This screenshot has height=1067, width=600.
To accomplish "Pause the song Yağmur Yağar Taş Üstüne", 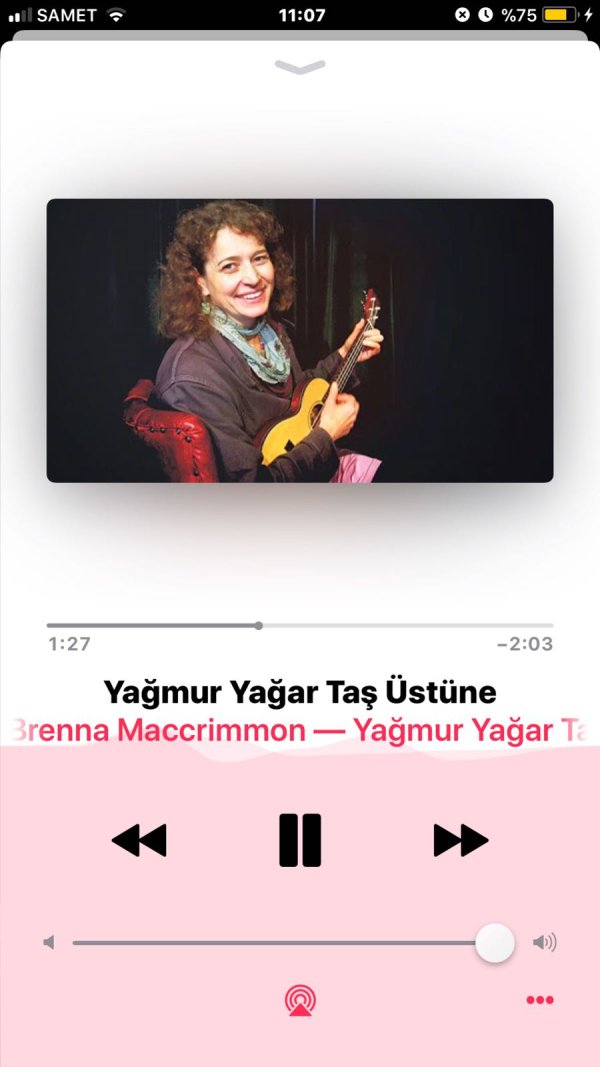I will 300,840.
